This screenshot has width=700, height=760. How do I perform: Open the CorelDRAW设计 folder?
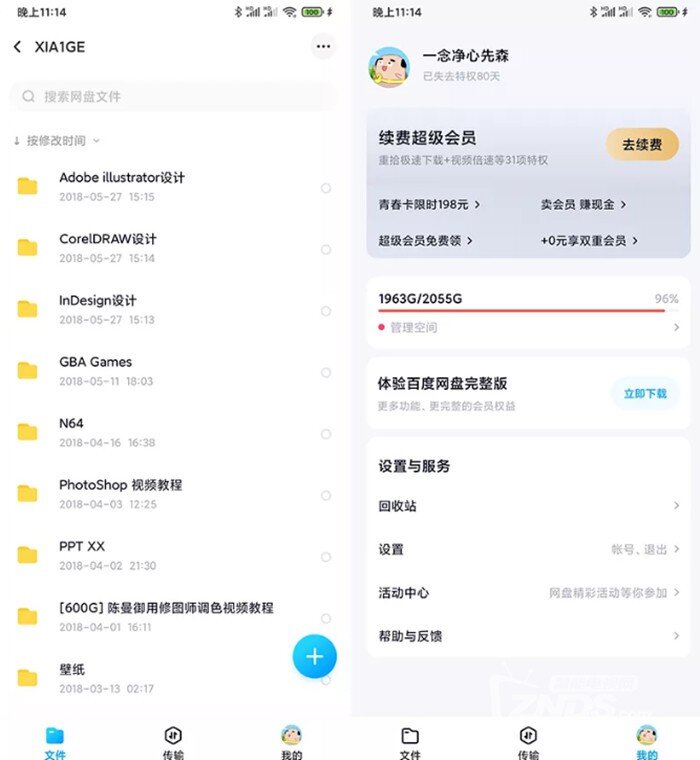click(x=108, y=247)
